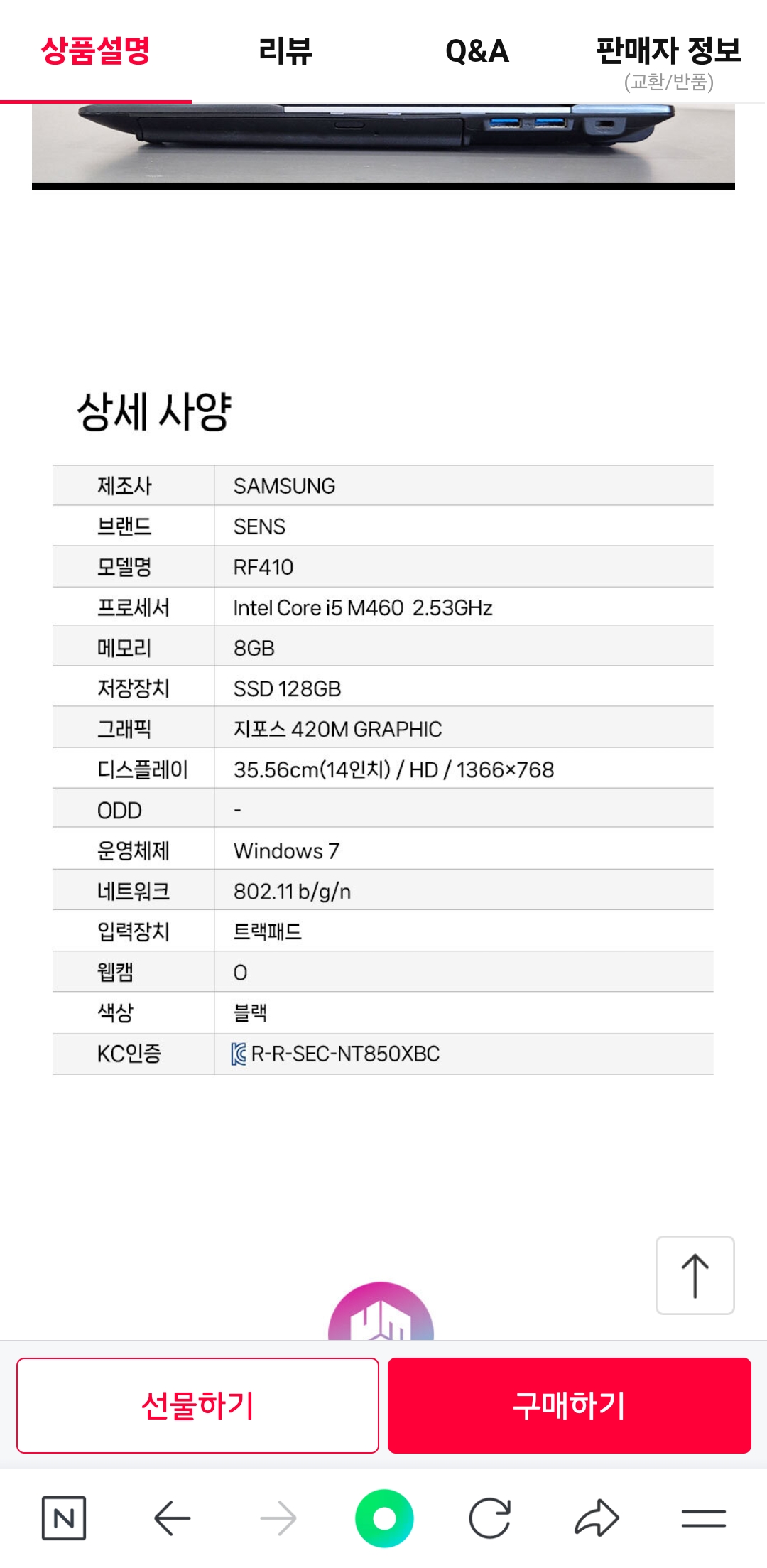This screenshot has height=1568, width=767.
Task: Reload the page
Action: pos(490,1518)
